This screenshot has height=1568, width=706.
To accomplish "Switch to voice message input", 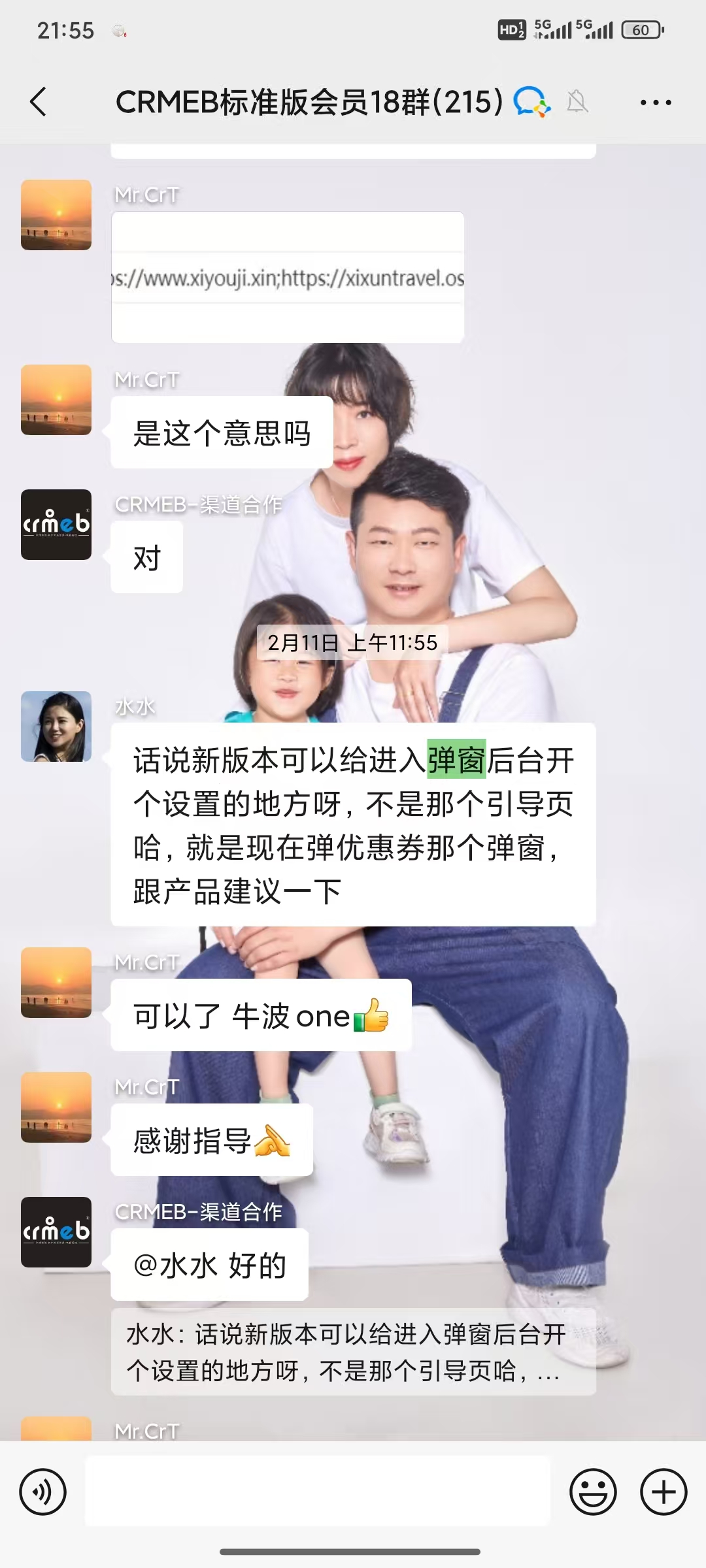I will [43, 1492].
